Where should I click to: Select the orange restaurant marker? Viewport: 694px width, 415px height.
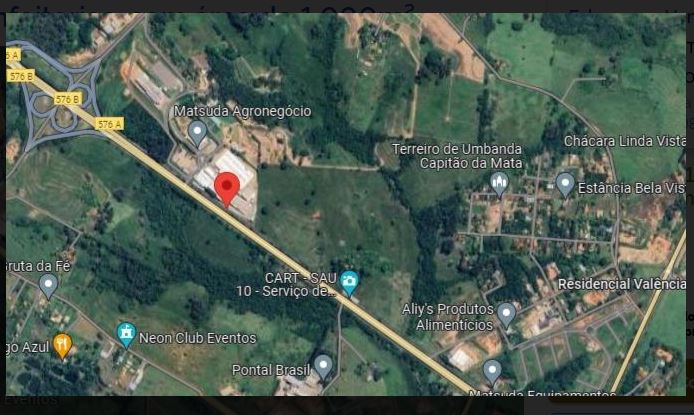(x=62, y=345)
